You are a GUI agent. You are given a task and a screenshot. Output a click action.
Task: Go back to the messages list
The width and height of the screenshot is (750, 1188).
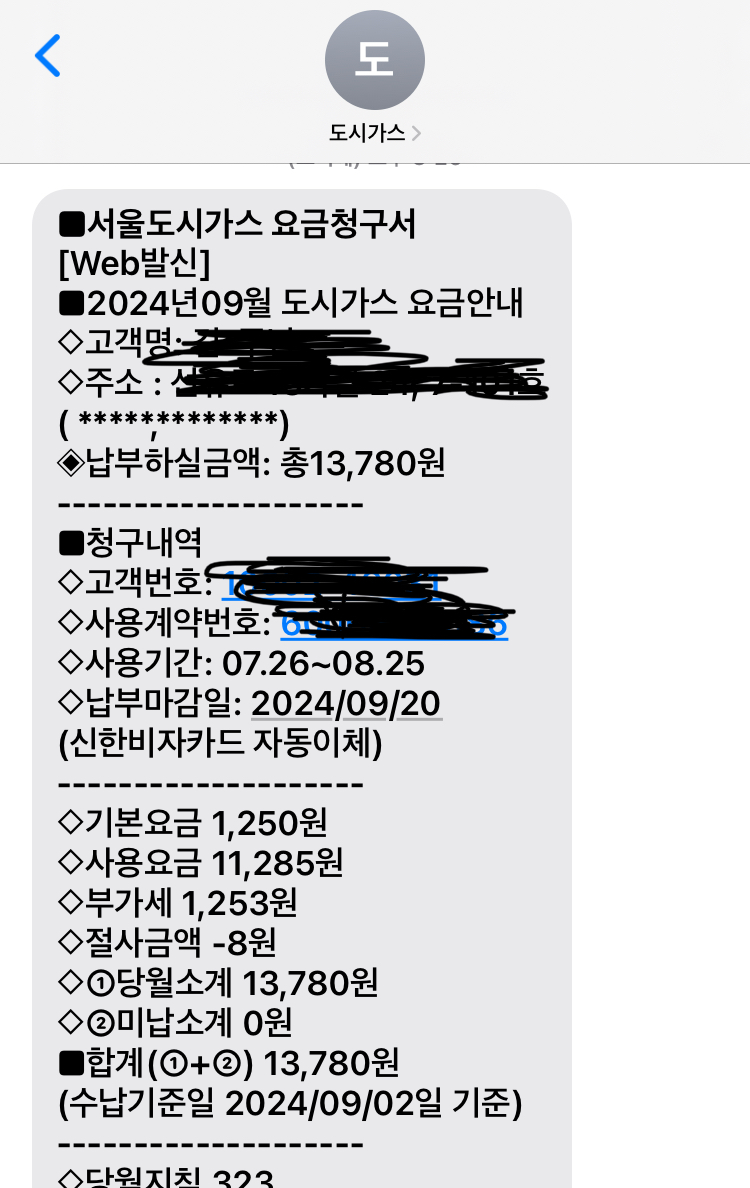point(48,55)
